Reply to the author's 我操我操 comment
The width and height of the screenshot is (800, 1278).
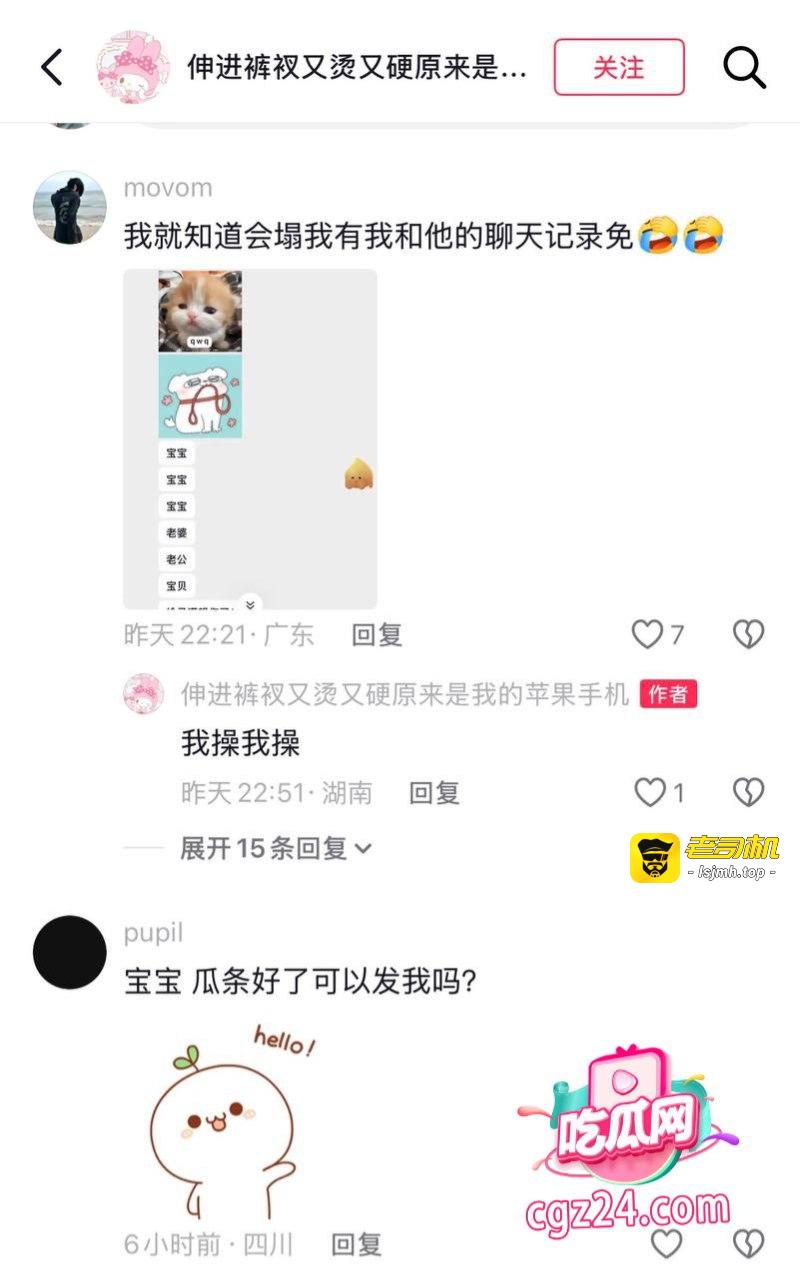[434, 793]
